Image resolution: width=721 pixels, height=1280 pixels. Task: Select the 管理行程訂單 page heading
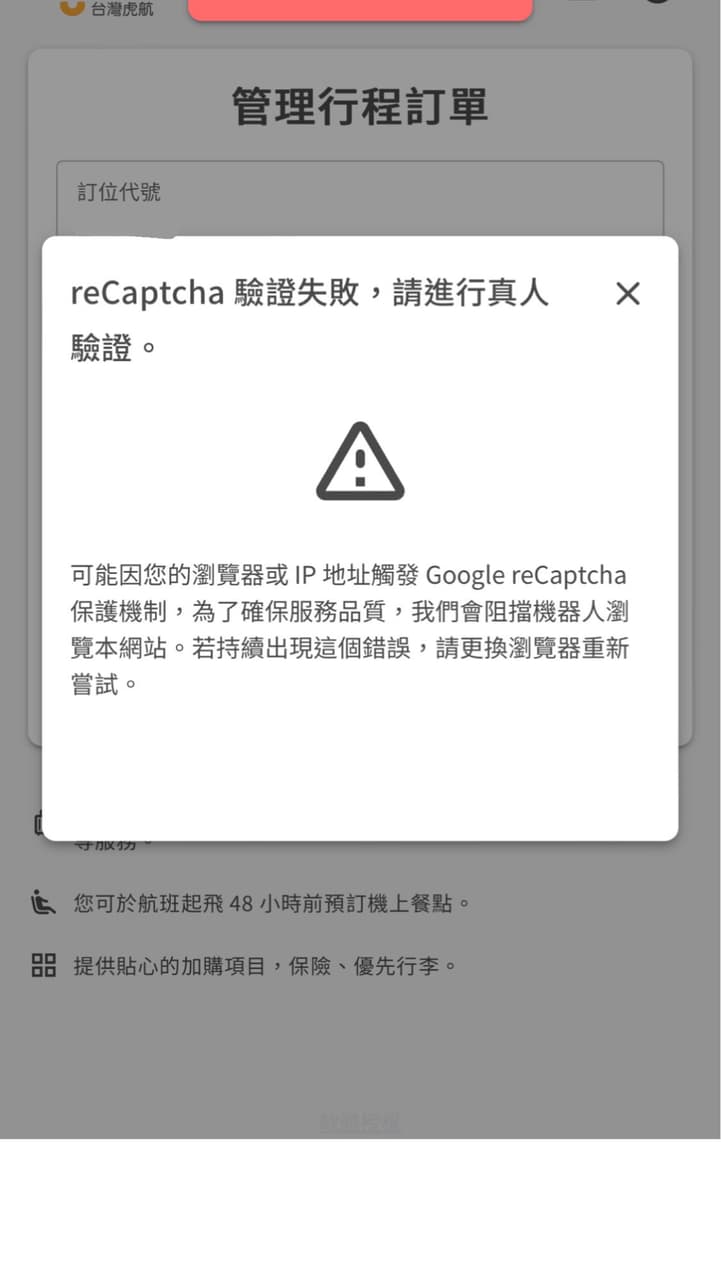pos(358,104)
